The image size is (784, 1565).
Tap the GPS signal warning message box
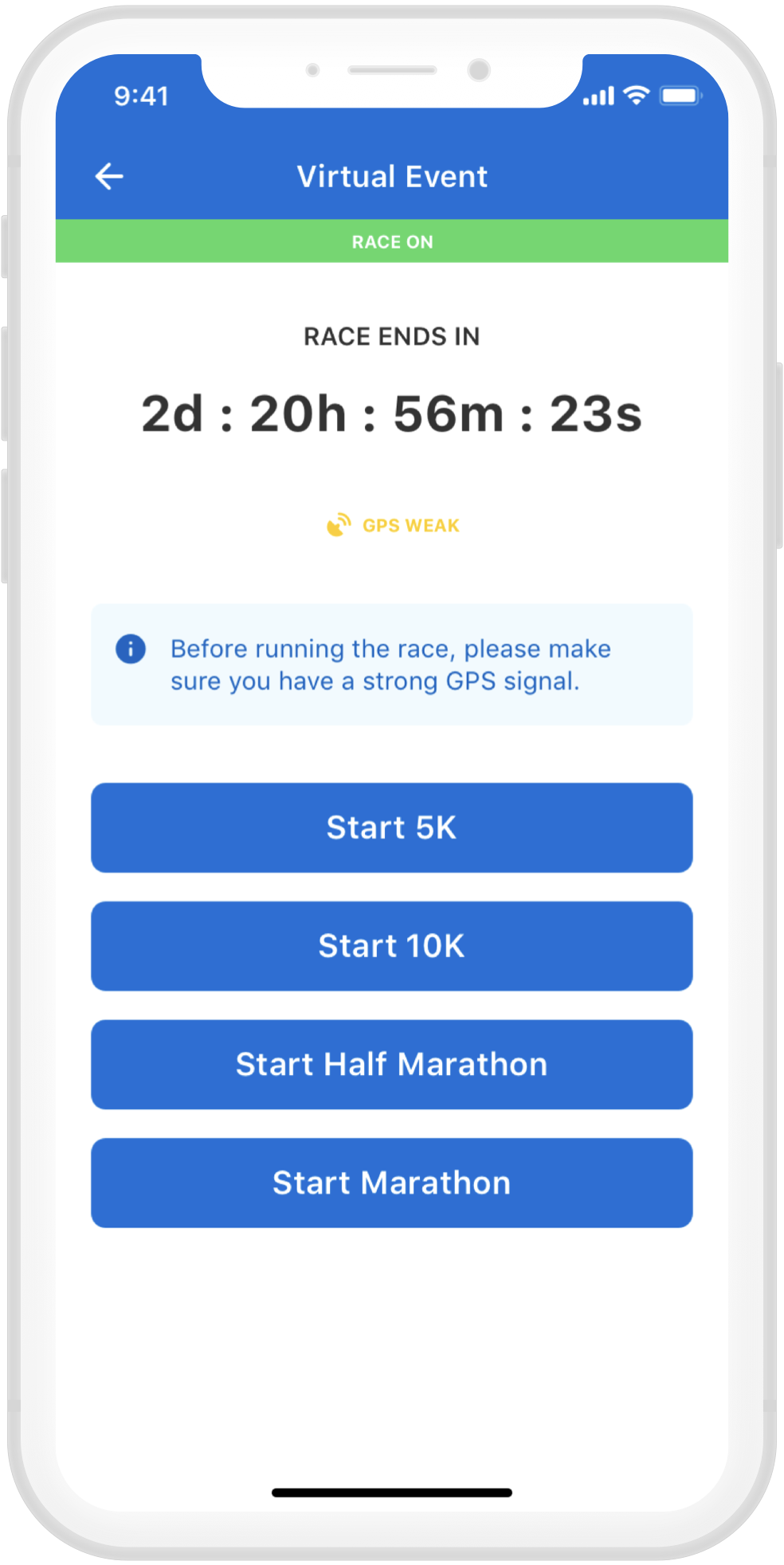392,665
